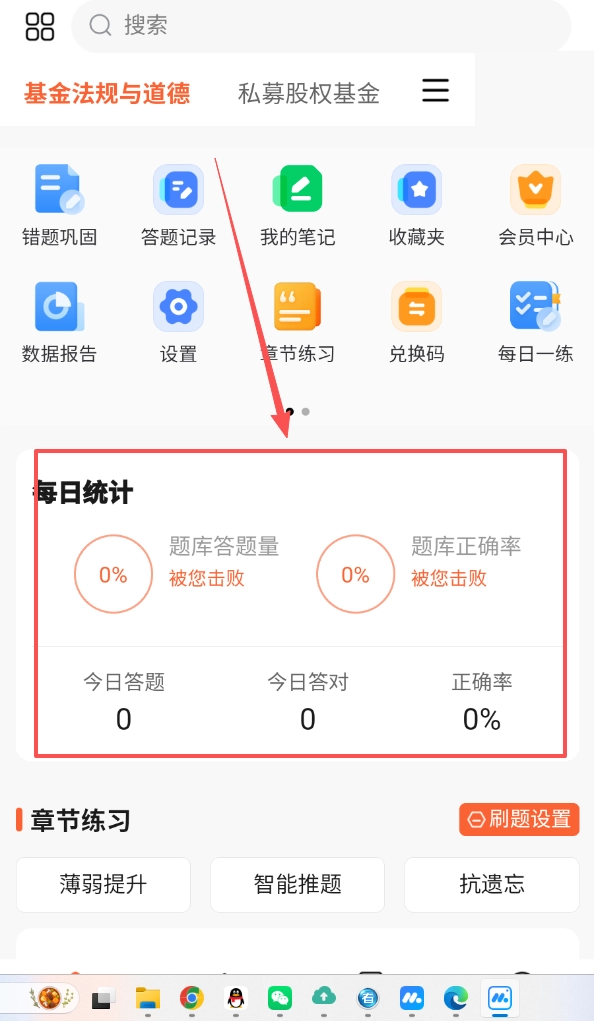This screenshot has width=594, height=1021.
Task: Open Chrome from the taskbar
Action: point(191,997)
